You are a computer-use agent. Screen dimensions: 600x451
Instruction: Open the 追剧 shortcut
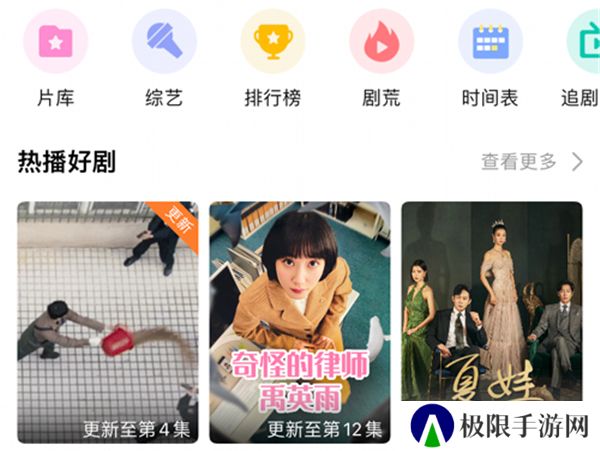582,42
